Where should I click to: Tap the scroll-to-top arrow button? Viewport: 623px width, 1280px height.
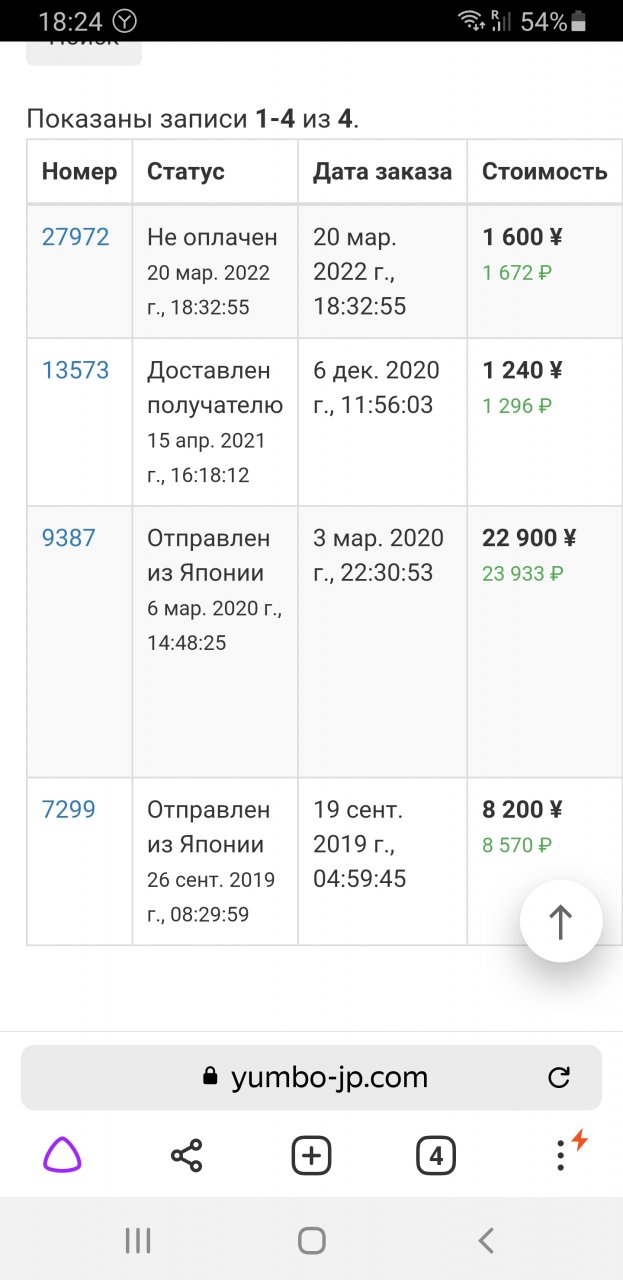pyautogui.click(x=561, y=921)
